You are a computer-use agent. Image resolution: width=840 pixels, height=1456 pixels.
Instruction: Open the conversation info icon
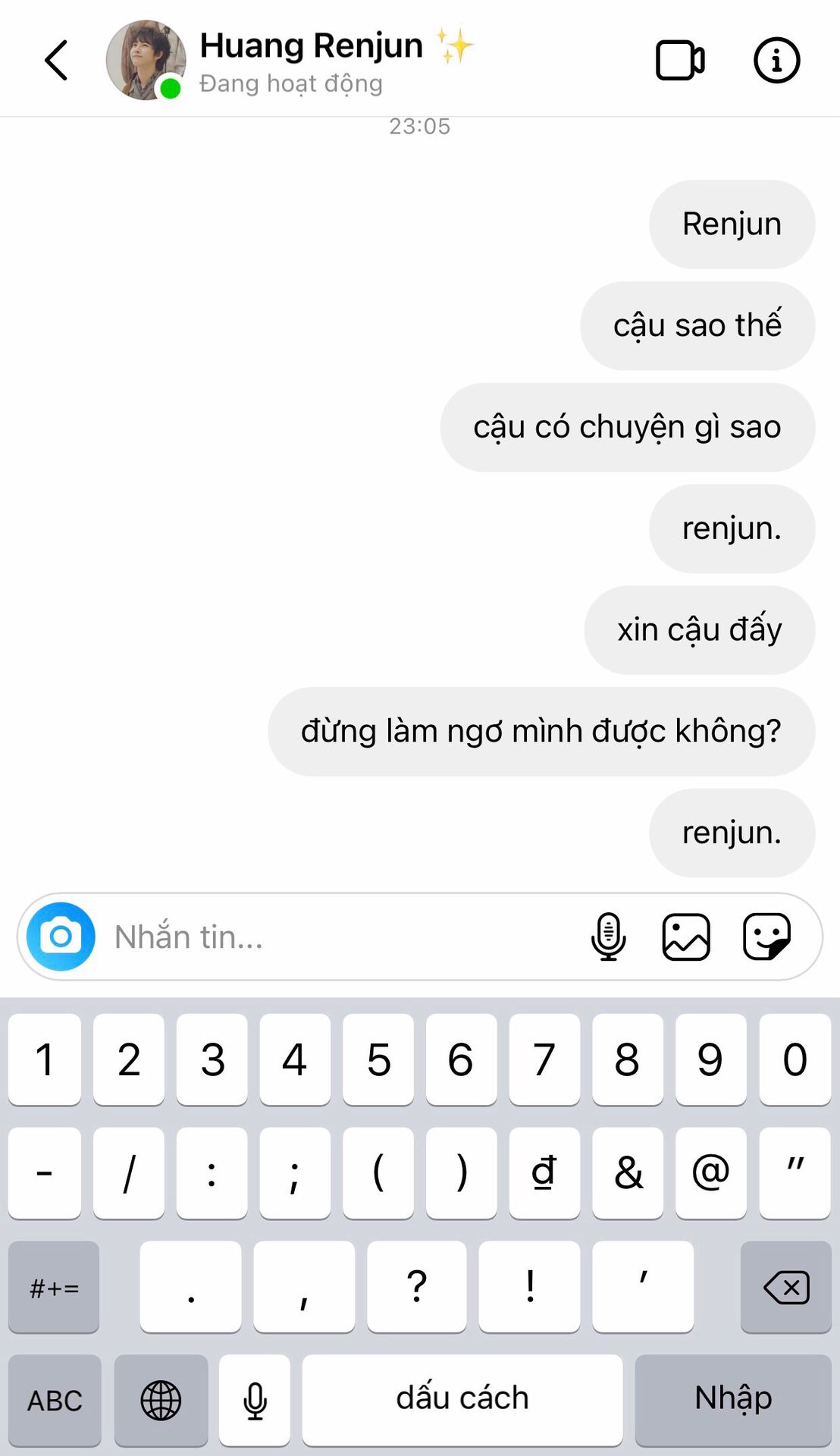coord(776,61)
